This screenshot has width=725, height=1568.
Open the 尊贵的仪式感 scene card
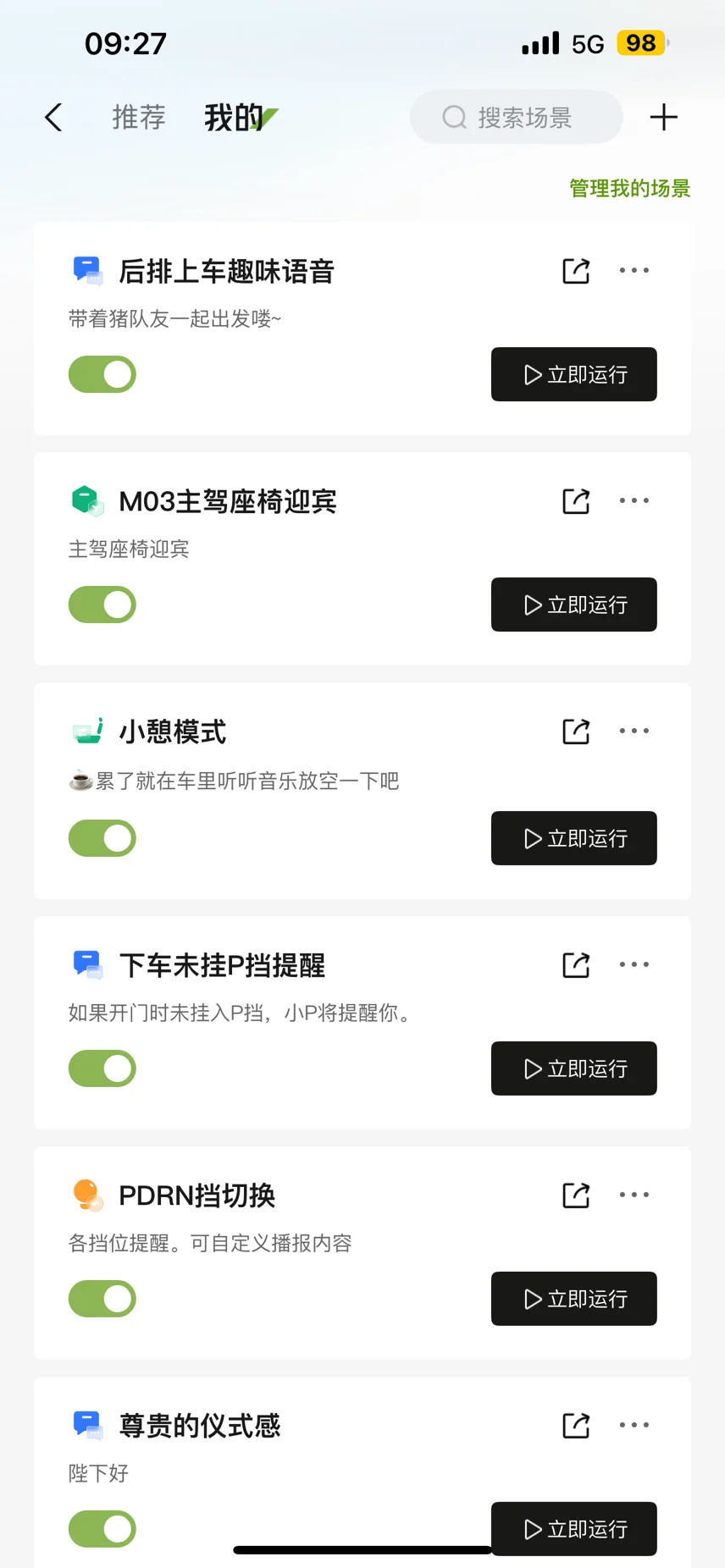tap(362, 1472)
